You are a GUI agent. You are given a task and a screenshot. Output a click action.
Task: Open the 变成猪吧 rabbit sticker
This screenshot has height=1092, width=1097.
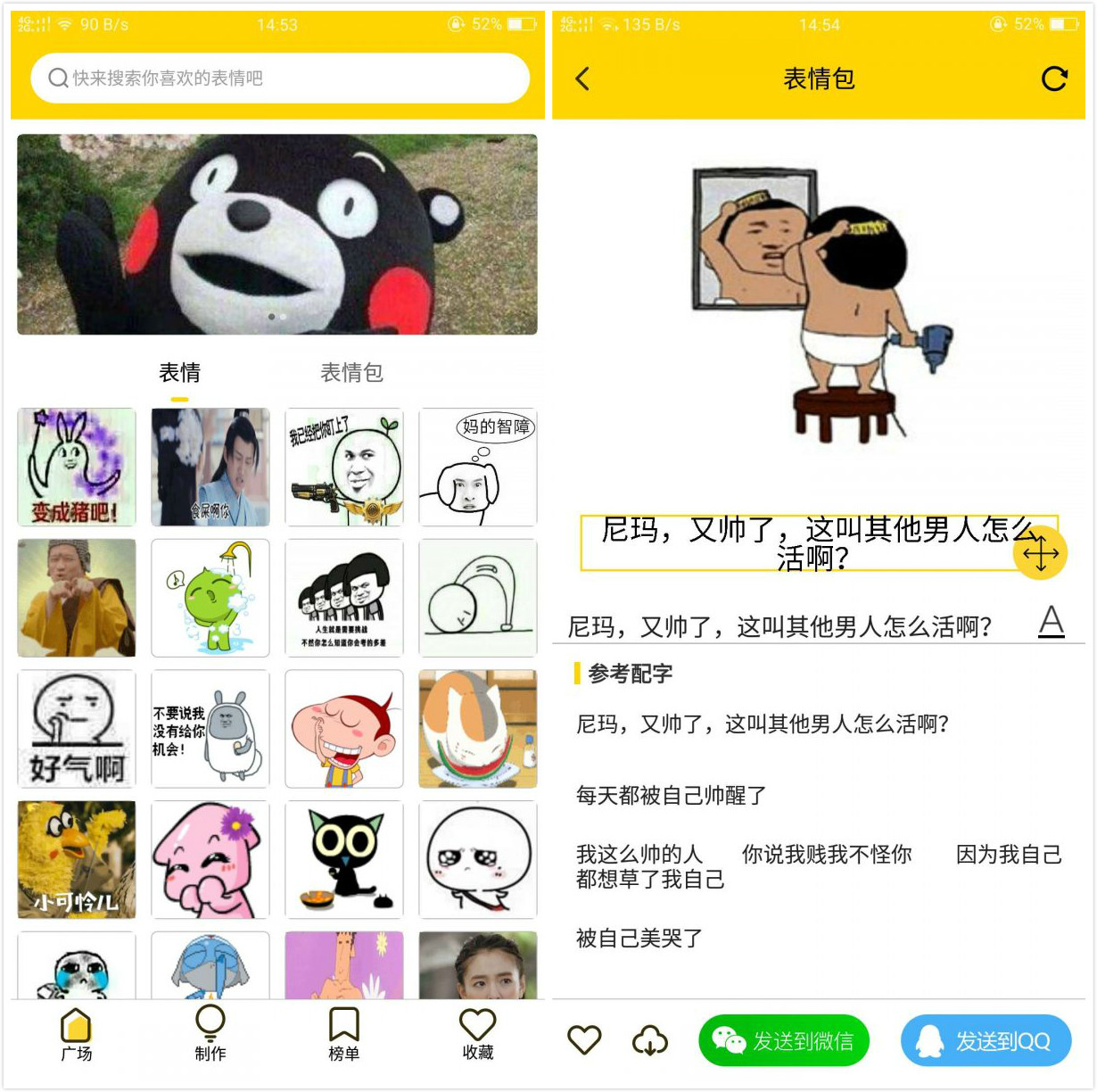[x=77, y=467]
